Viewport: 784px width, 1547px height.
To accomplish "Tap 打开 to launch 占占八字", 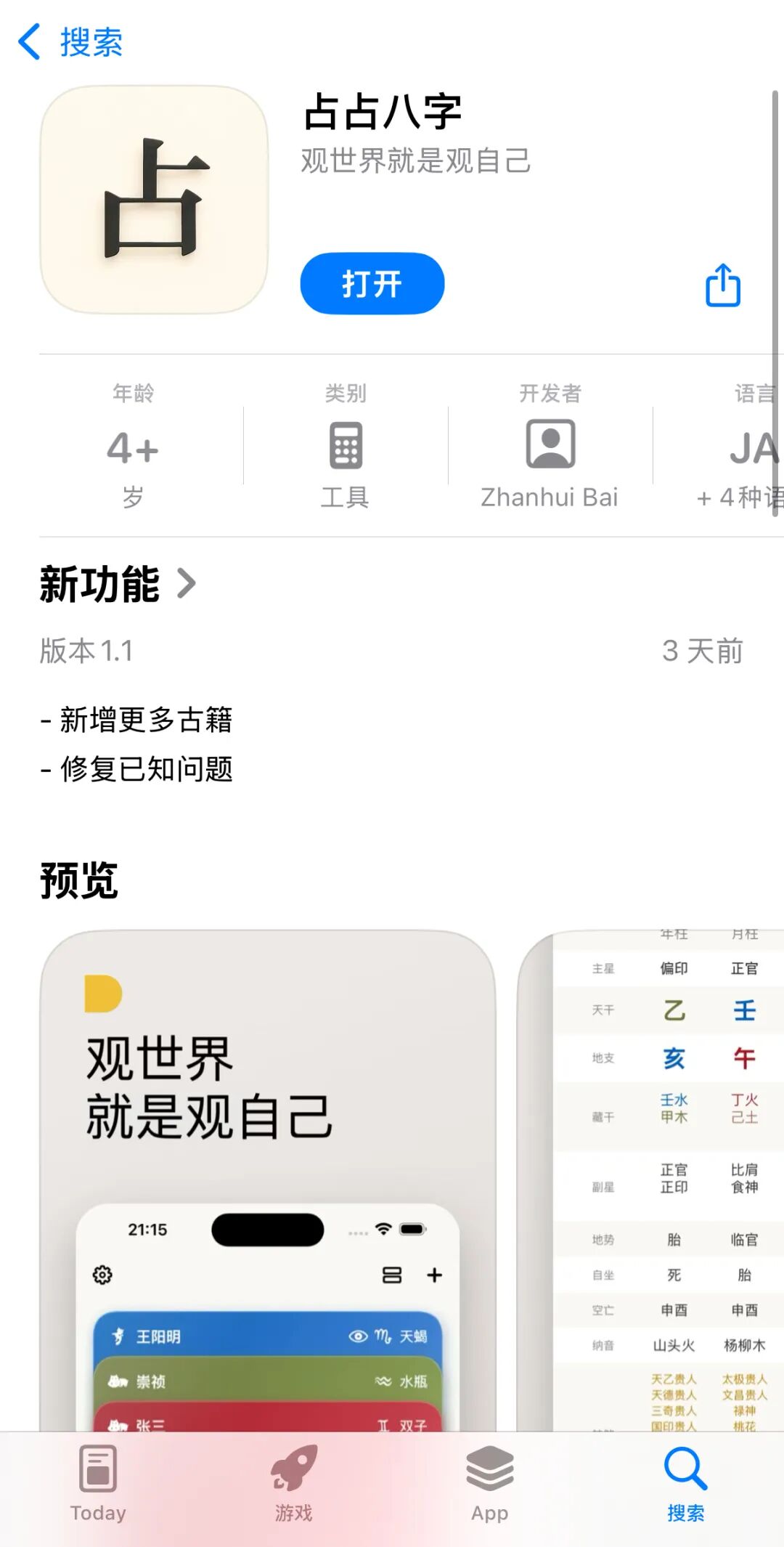I will tap(372, 283).
